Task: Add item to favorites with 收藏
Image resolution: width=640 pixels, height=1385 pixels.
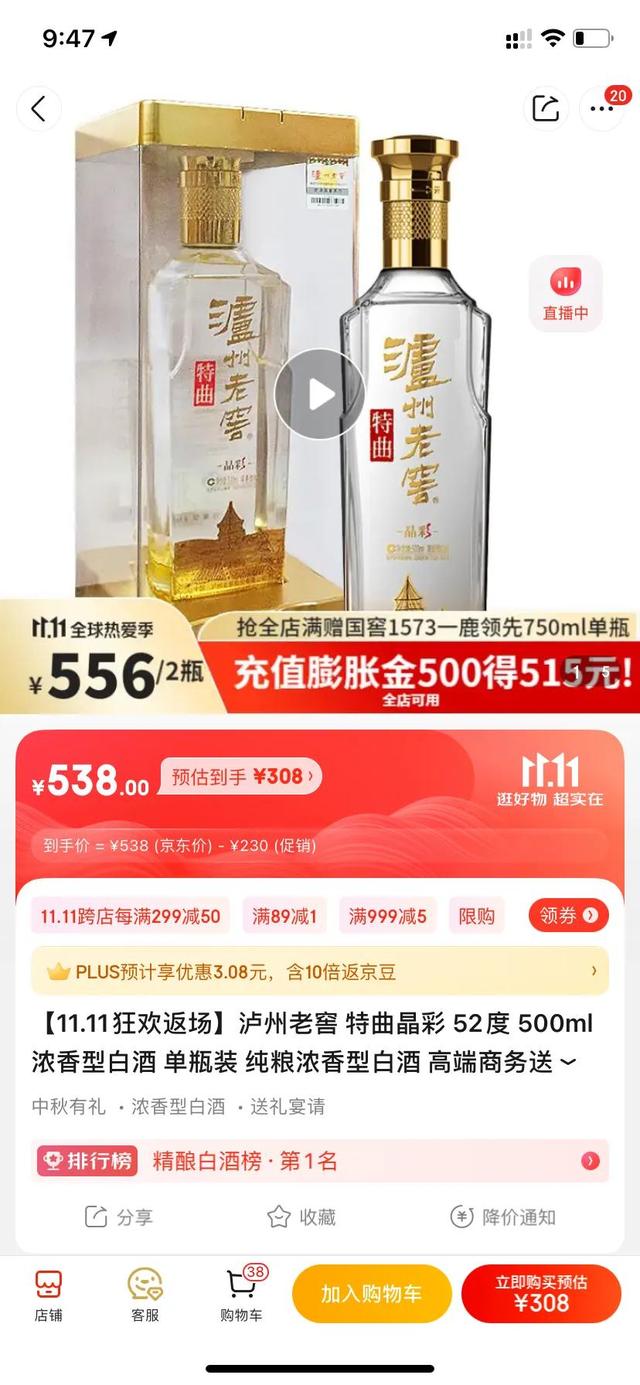Action: click(x=302, y=1217)
